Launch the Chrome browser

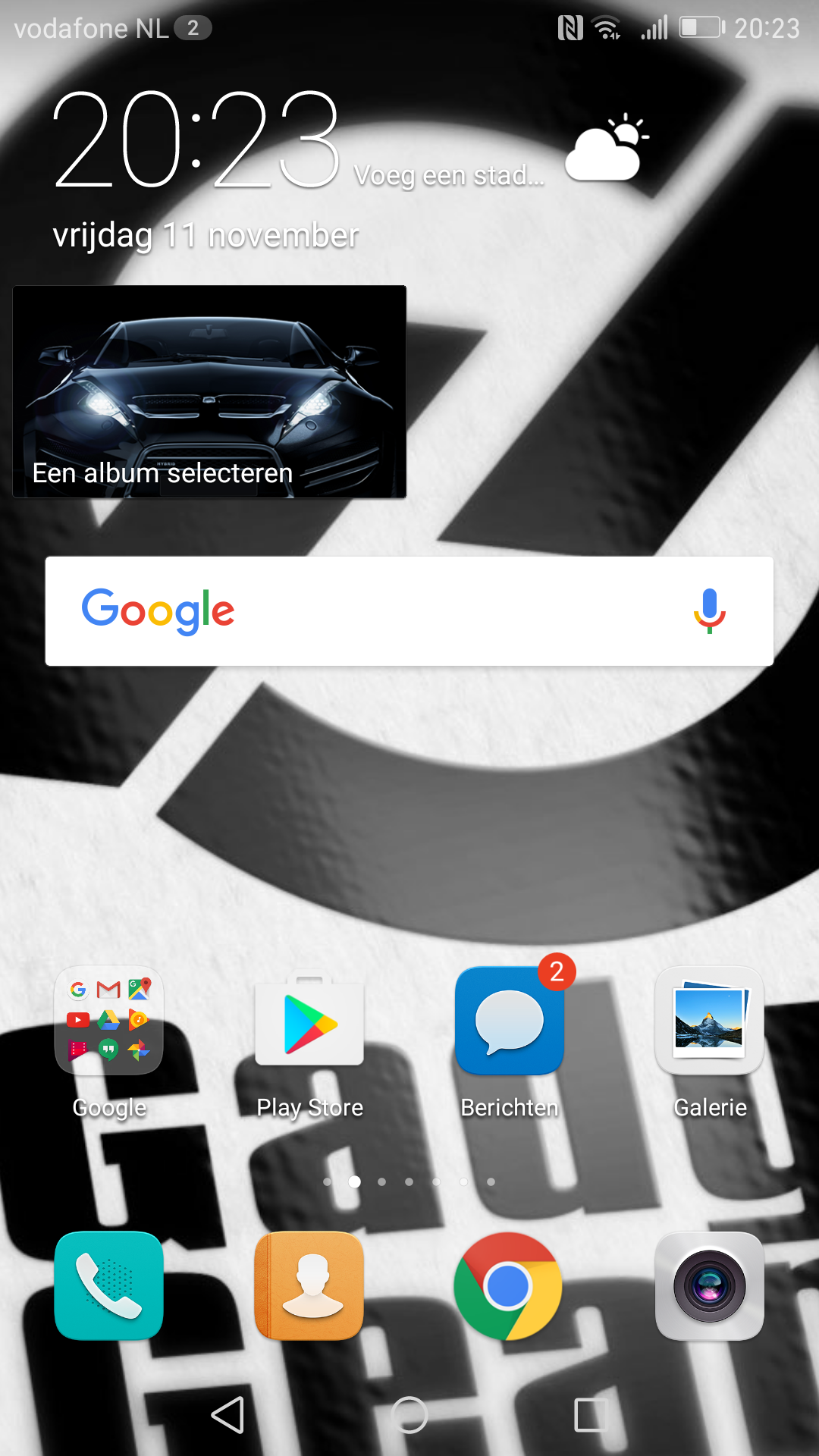[510, 1286]
